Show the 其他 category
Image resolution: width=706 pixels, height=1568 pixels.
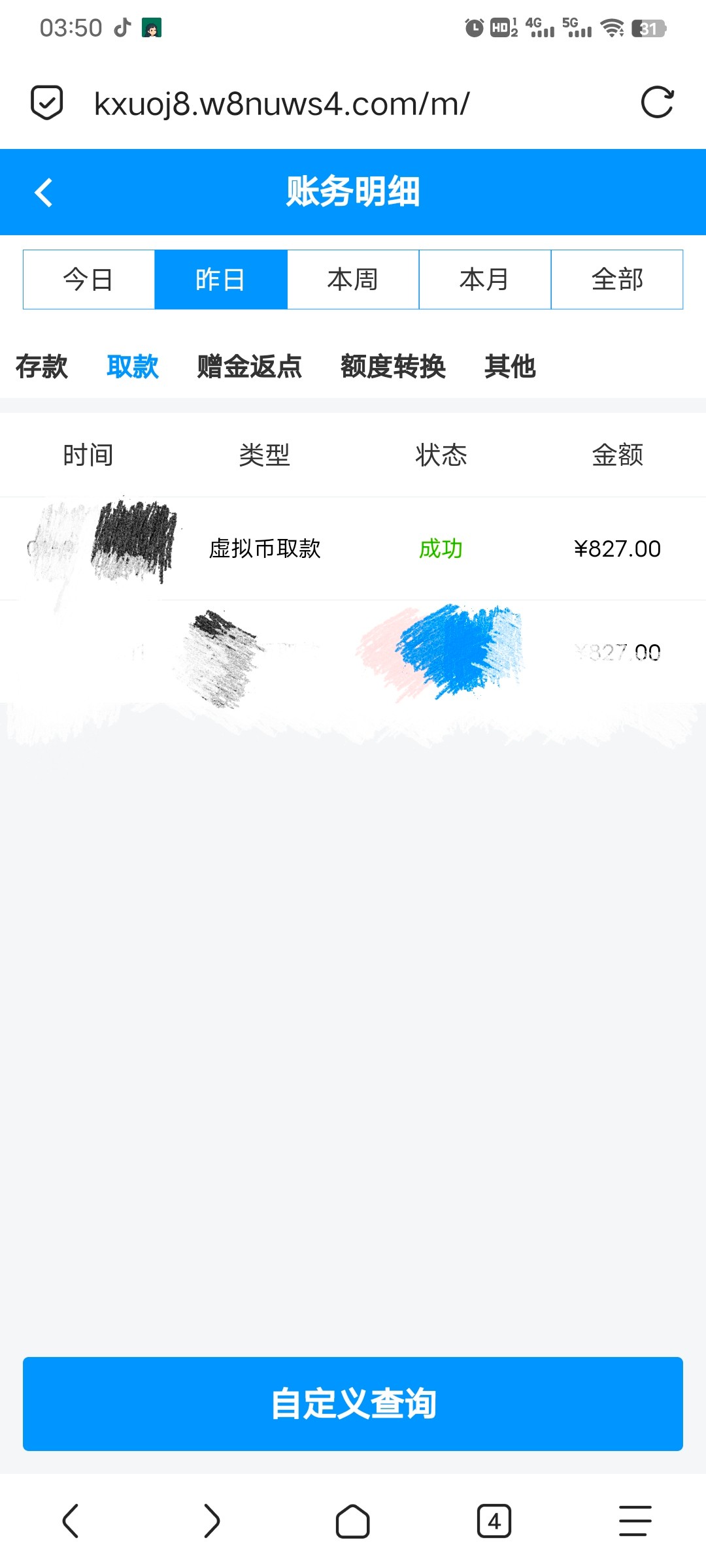pos(511,367)
